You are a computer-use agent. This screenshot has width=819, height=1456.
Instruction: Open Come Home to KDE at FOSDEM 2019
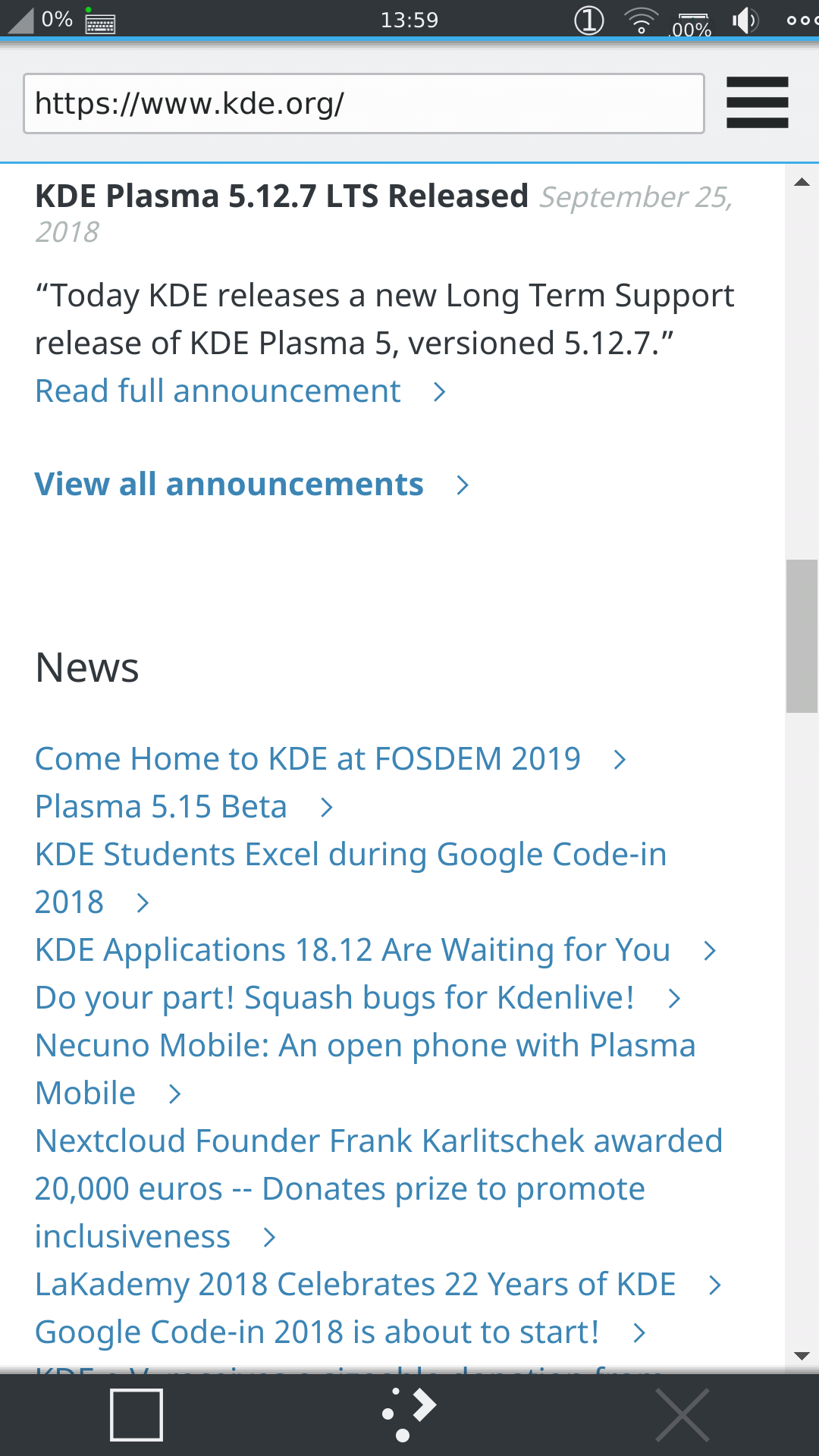pyautogui.click(x=331, y=759)
